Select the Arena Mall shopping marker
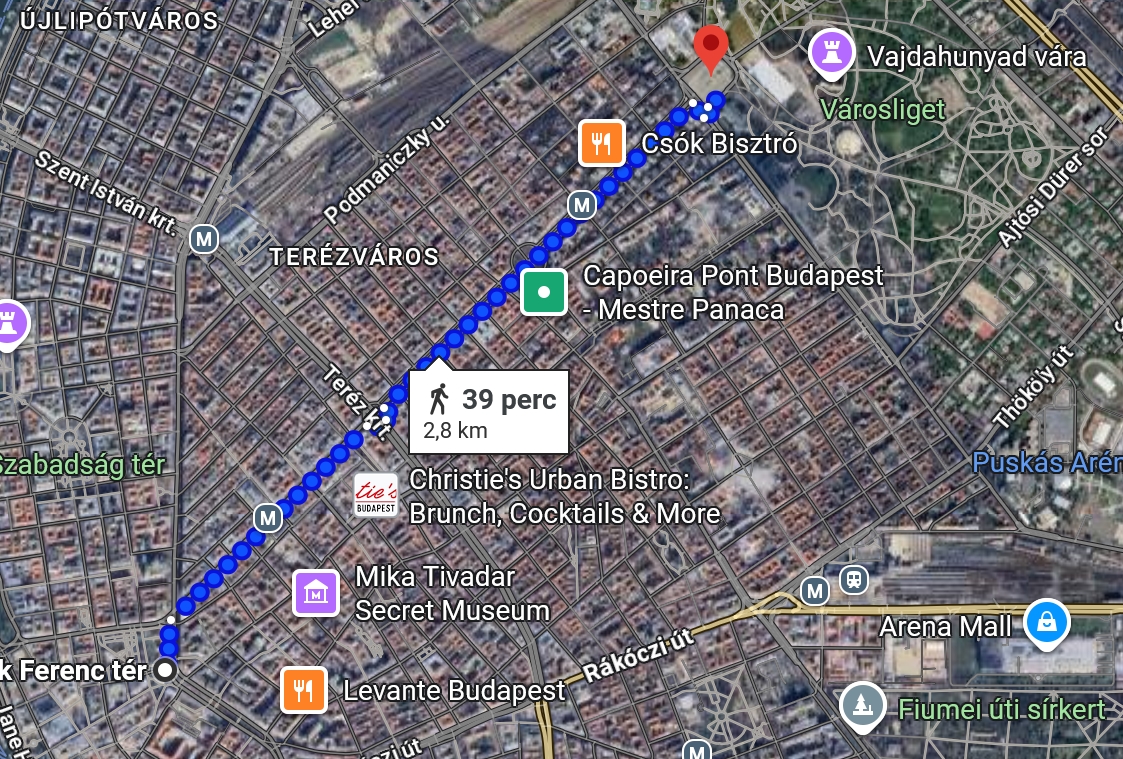1123x759 pixels. (1047, 624)
